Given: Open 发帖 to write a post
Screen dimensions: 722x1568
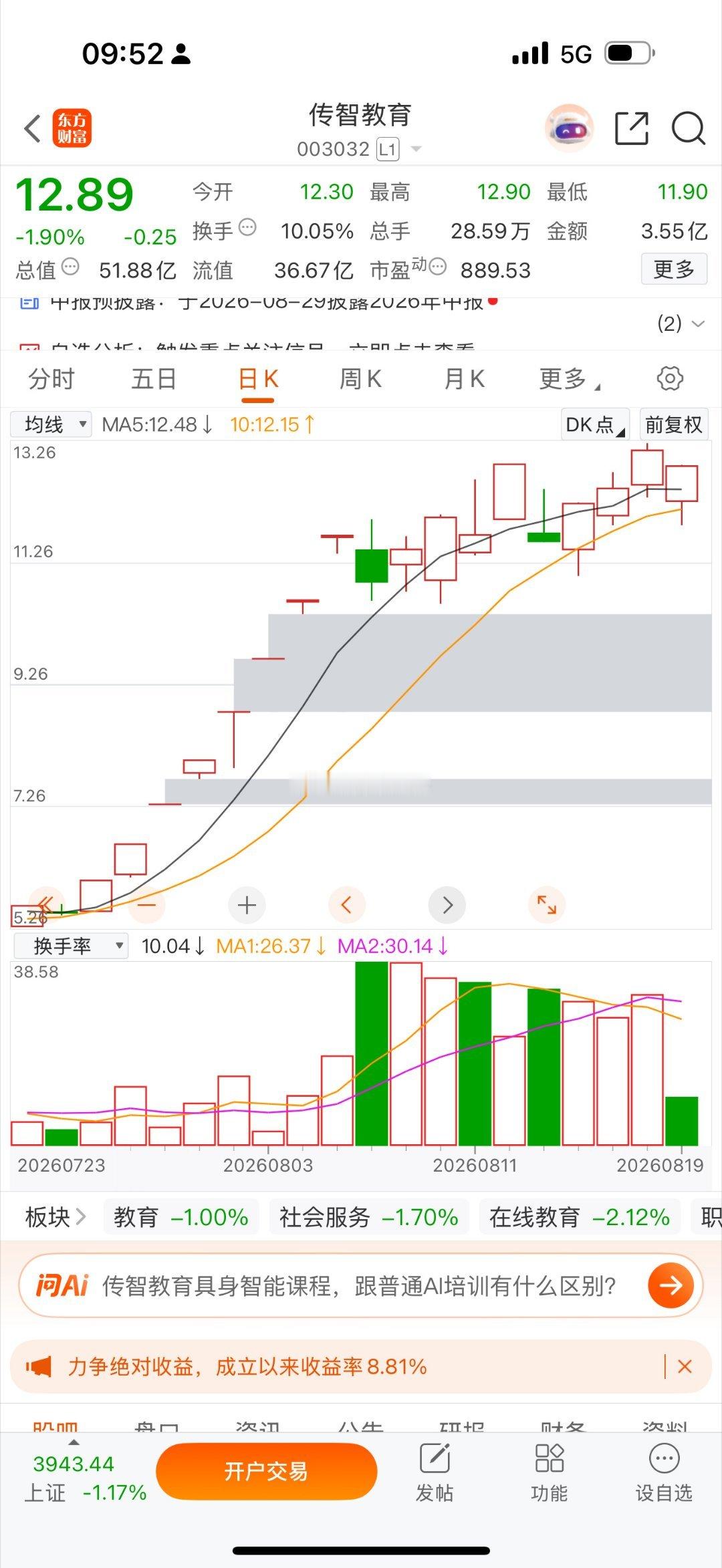Looking at the screenshot, I should tap(435, 1472).
